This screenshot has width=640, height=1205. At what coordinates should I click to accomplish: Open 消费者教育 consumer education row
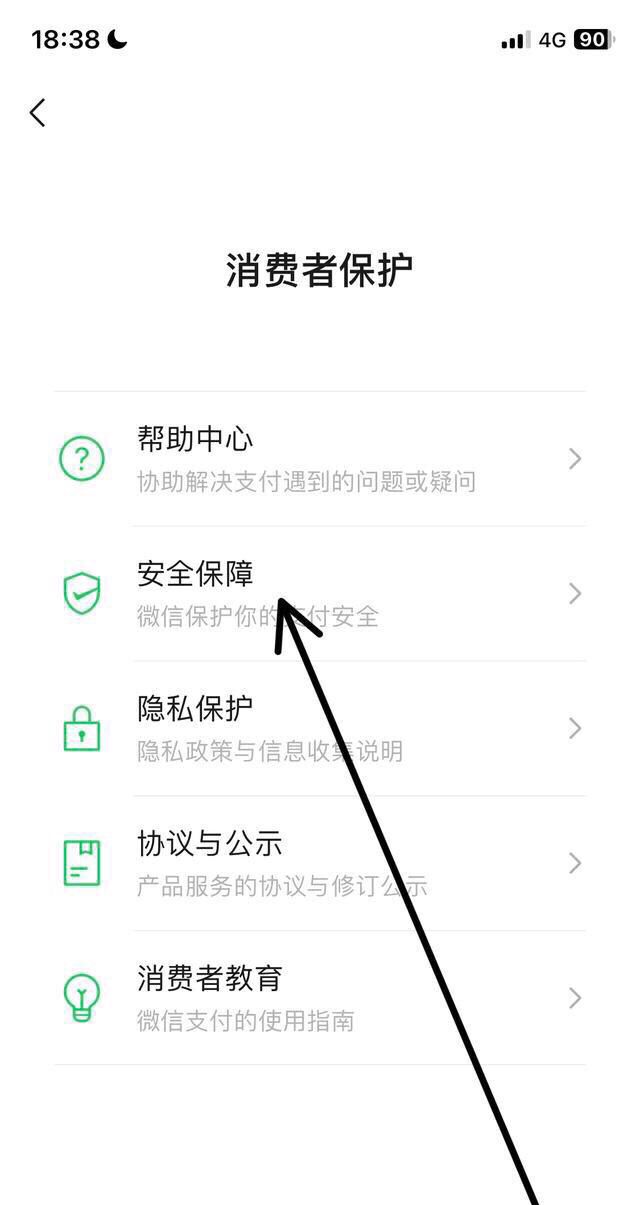point(320,998)
